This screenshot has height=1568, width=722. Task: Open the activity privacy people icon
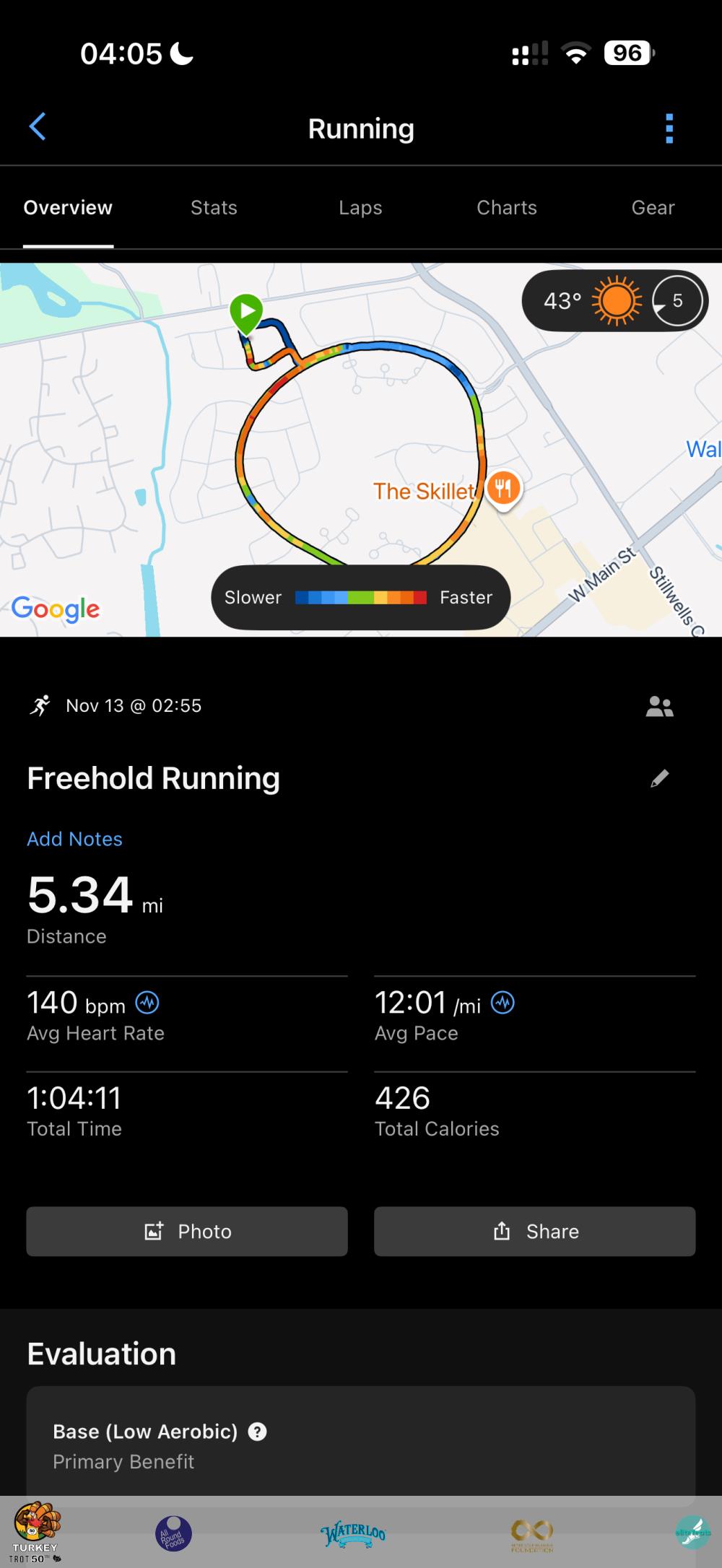[659, 706]
